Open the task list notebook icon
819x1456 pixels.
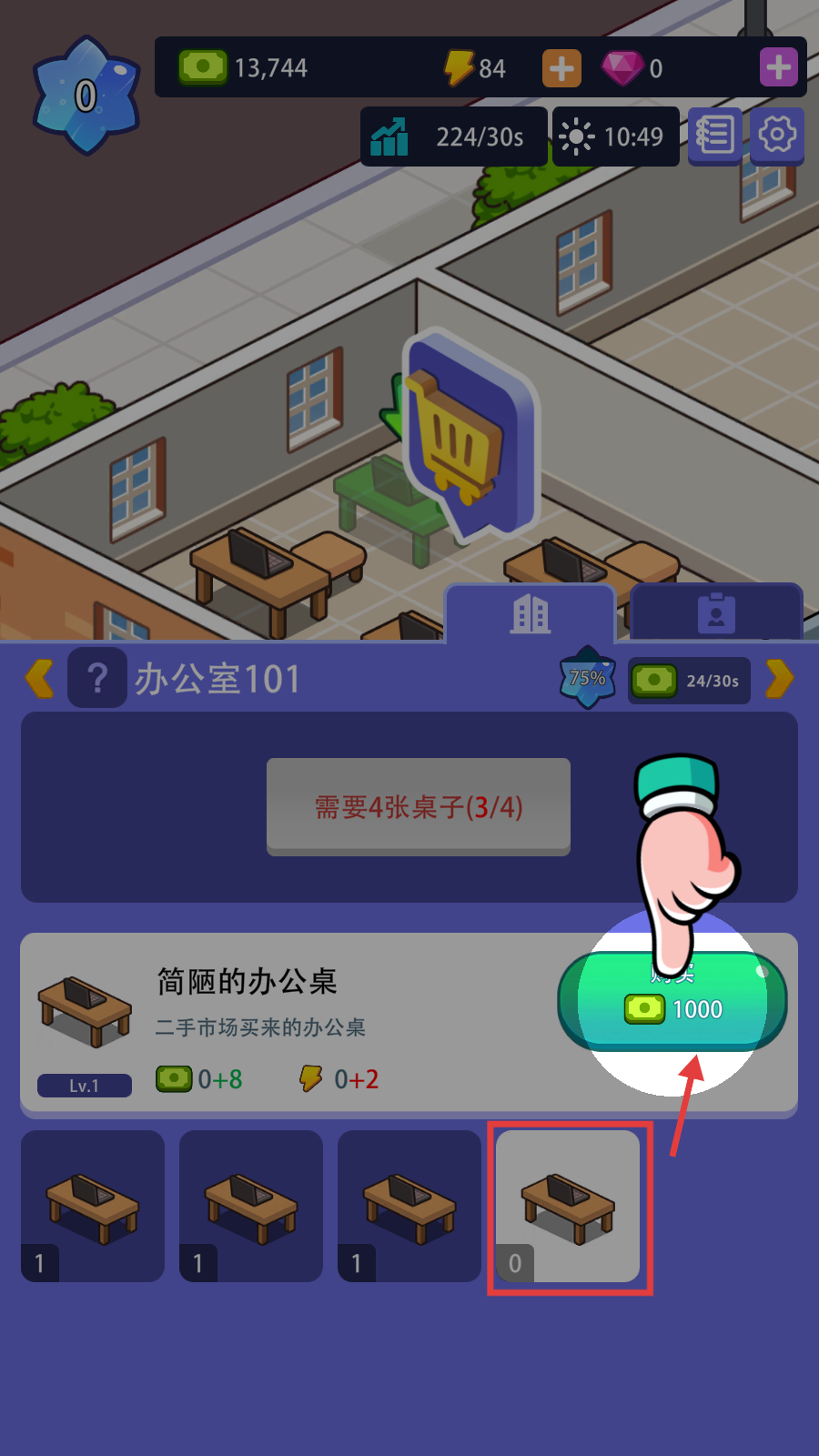[714, 136]
